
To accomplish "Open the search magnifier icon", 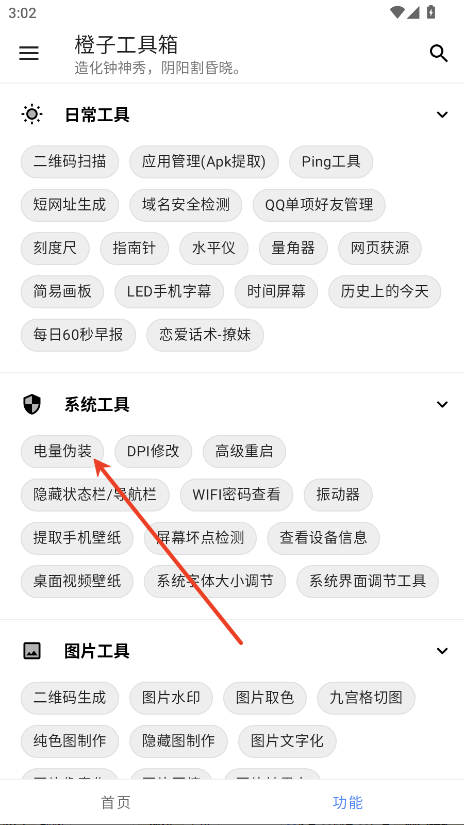I will (x=439, y=53).
